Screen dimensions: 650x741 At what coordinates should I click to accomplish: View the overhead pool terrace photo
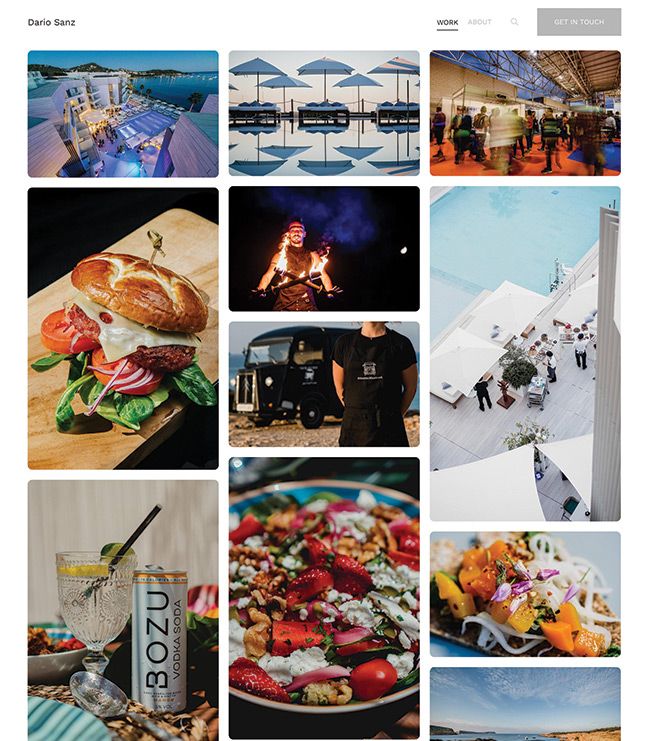(x=525, y=353)
